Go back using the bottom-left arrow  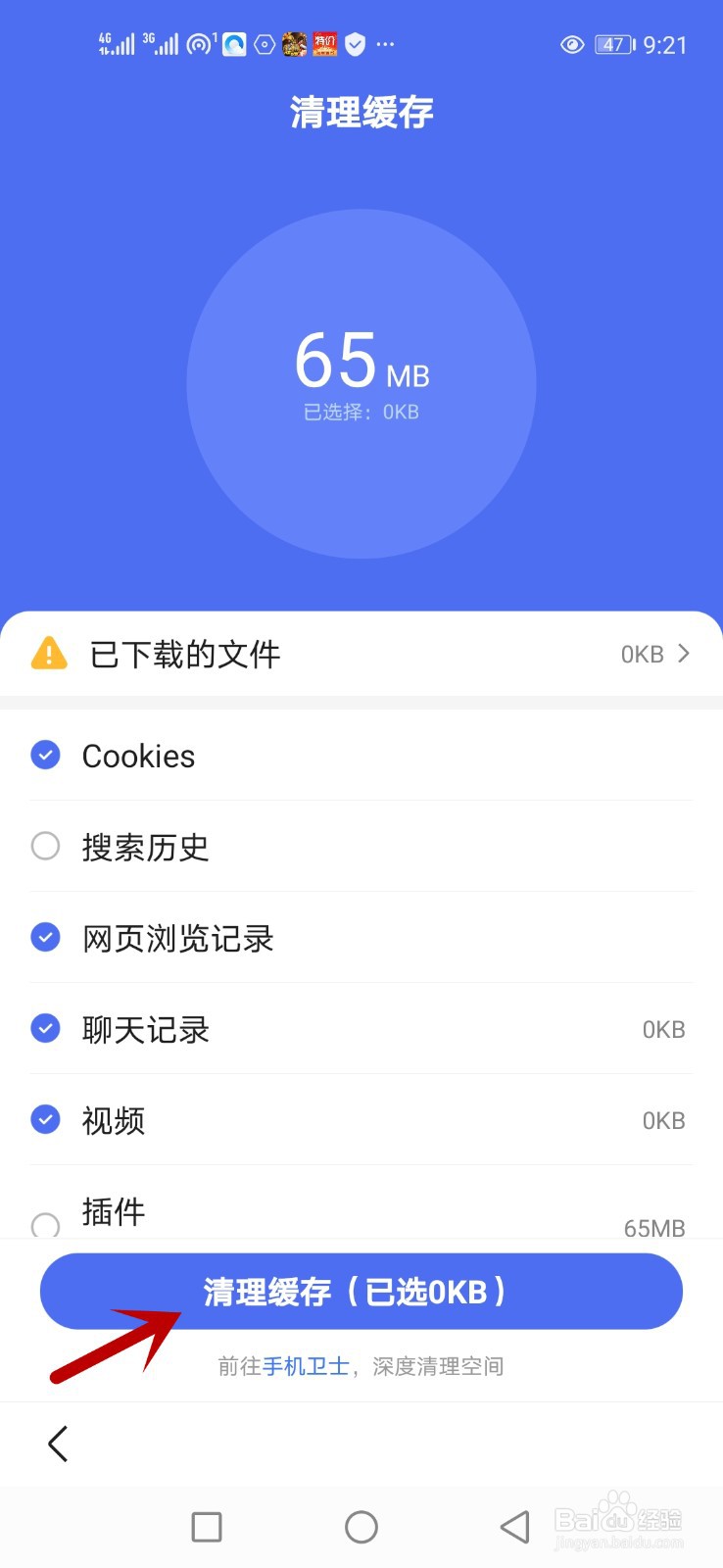[59, 1444]
